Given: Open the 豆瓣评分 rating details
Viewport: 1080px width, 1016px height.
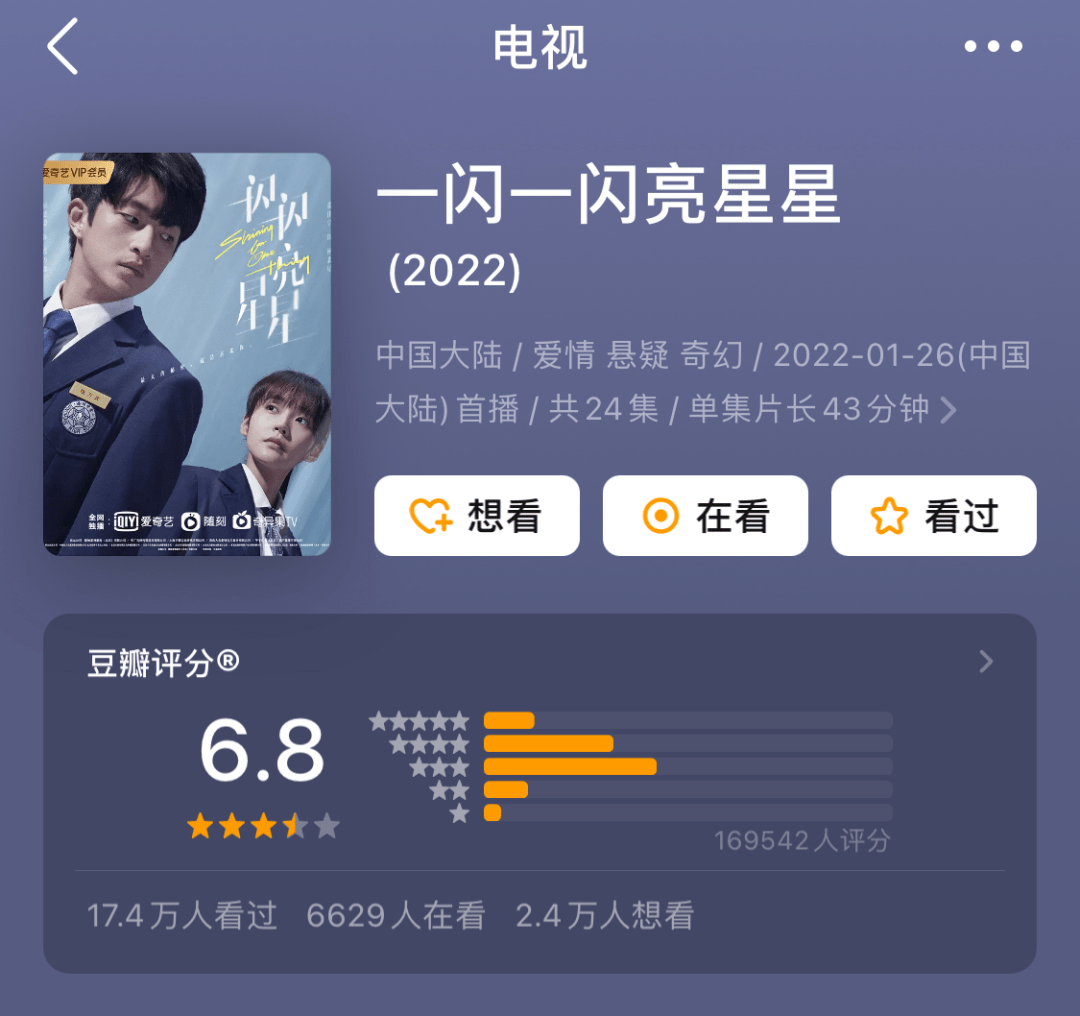Looking at the screenshot, I should [985, 662].
